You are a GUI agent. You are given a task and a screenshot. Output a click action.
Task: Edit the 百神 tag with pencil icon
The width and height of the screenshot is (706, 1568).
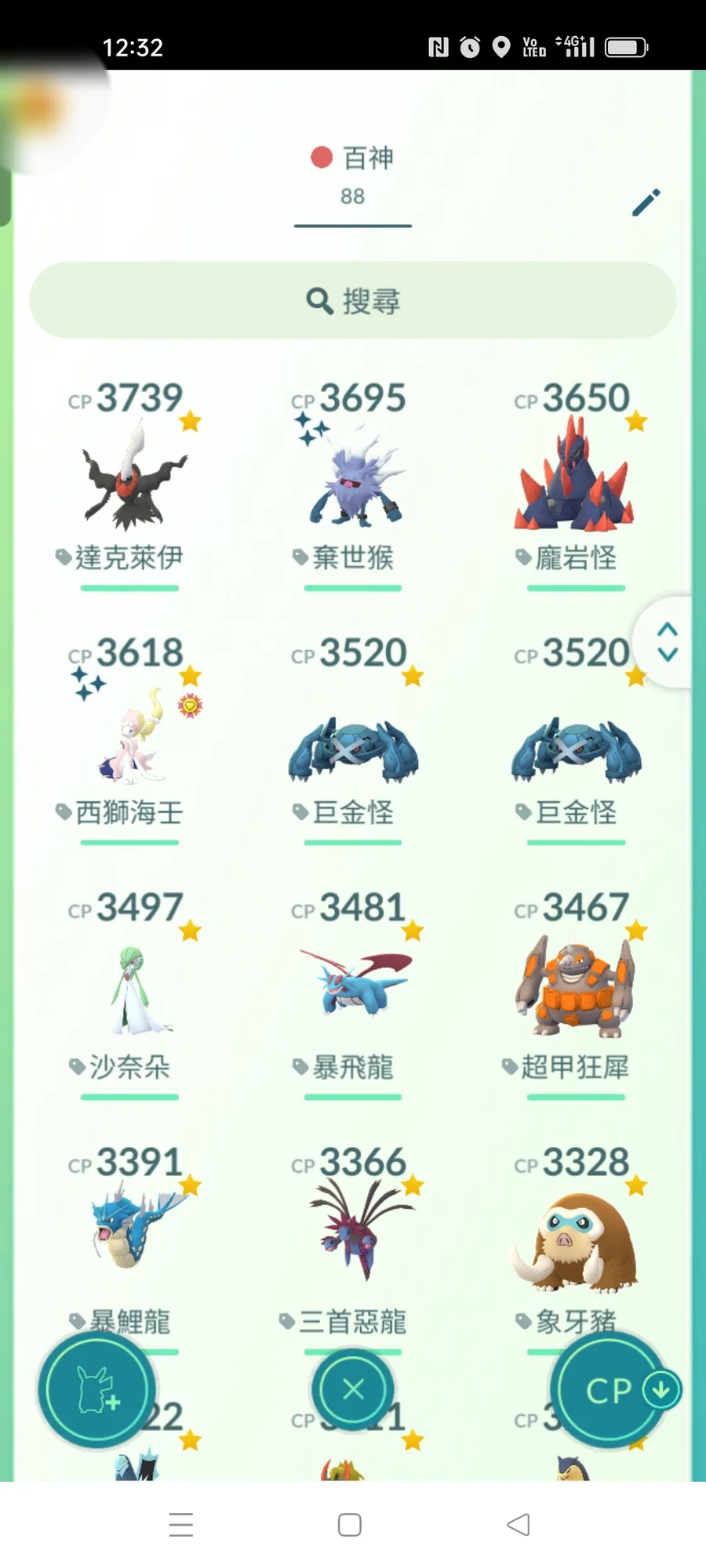[x=646, y=202]
